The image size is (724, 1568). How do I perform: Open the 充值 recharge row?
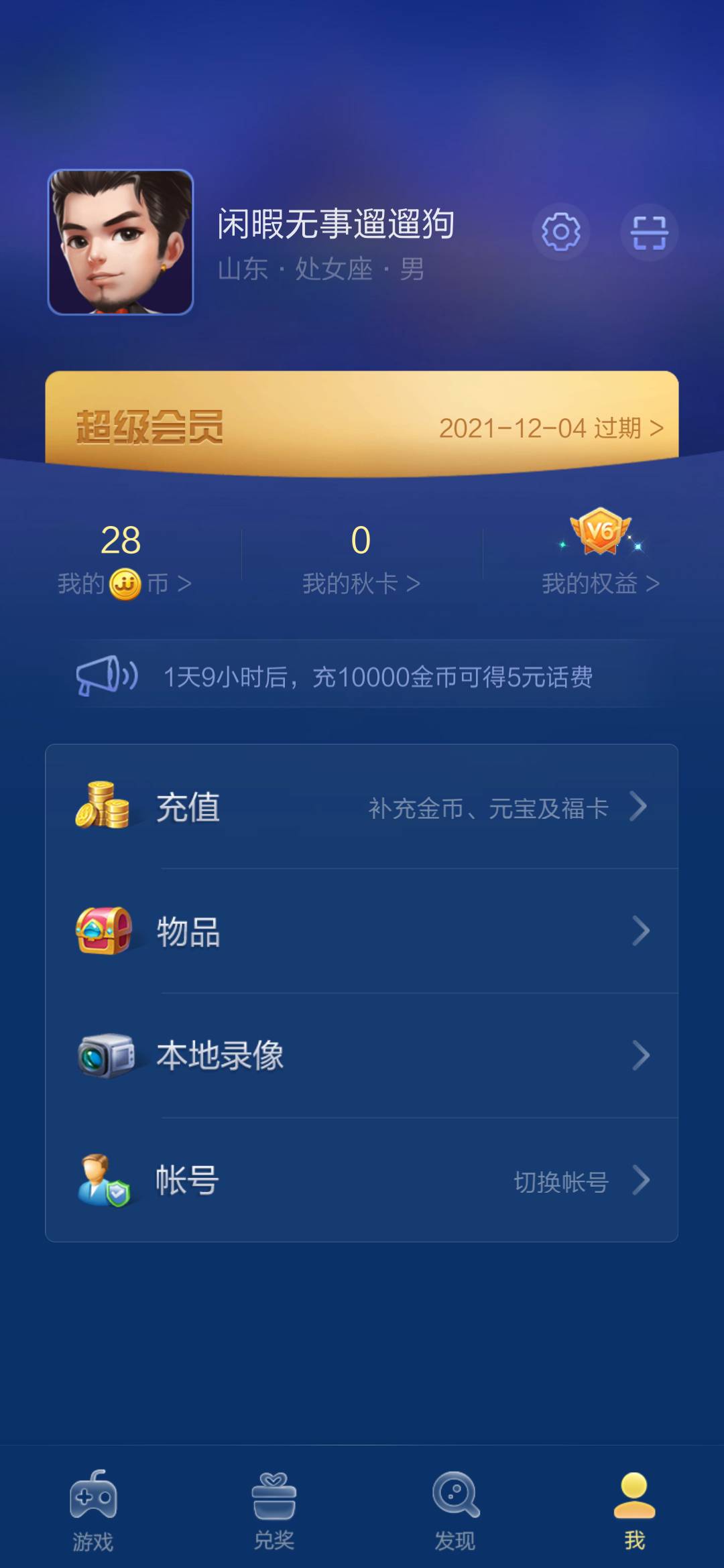(362, 807)
